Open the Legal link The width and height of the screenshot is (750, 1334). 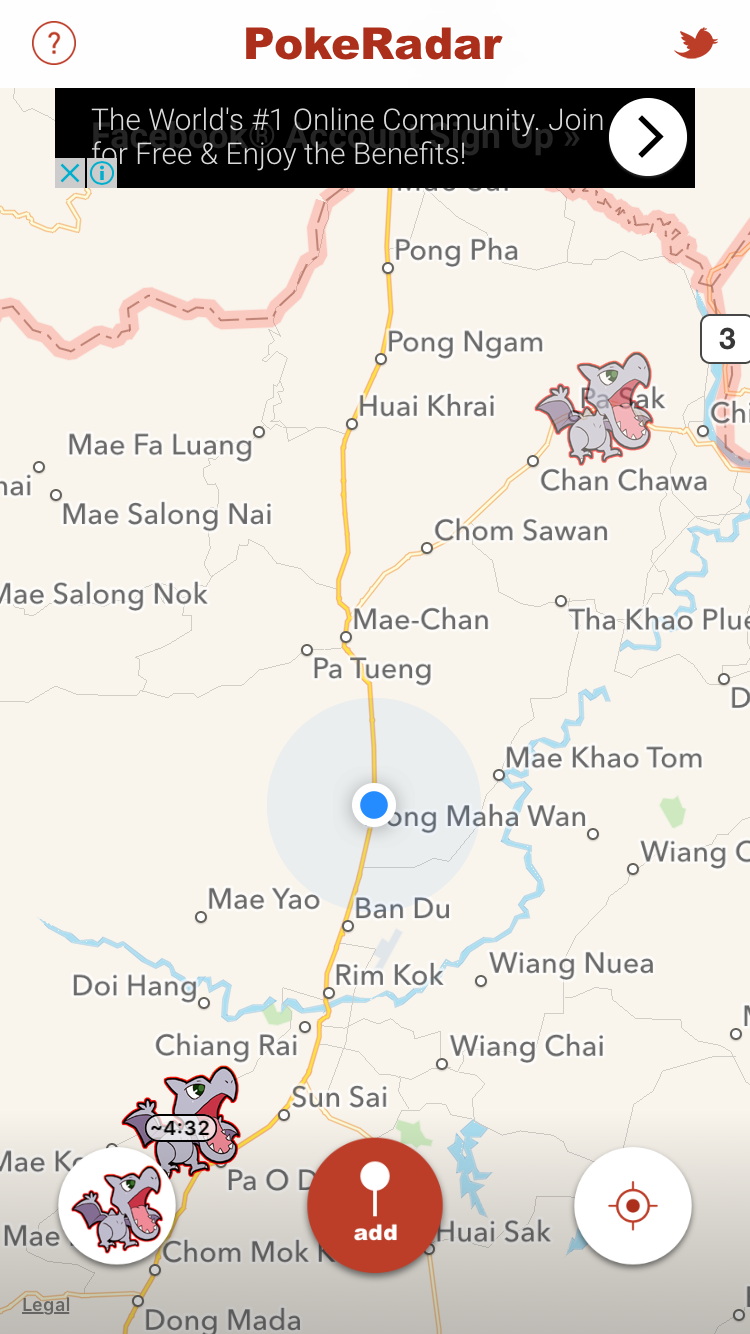46,1305
